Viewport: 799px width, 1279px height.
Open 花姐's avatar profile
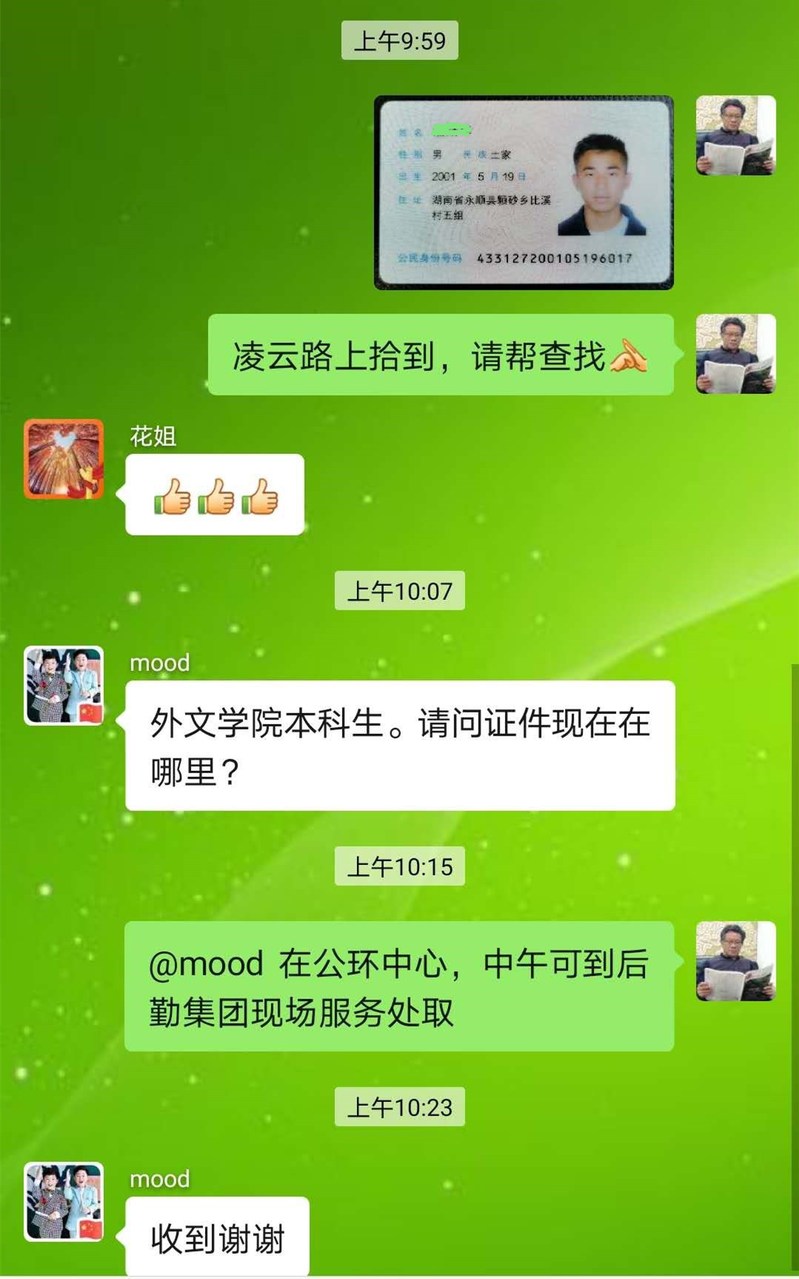pyautogui.click(x=64, y=459)
